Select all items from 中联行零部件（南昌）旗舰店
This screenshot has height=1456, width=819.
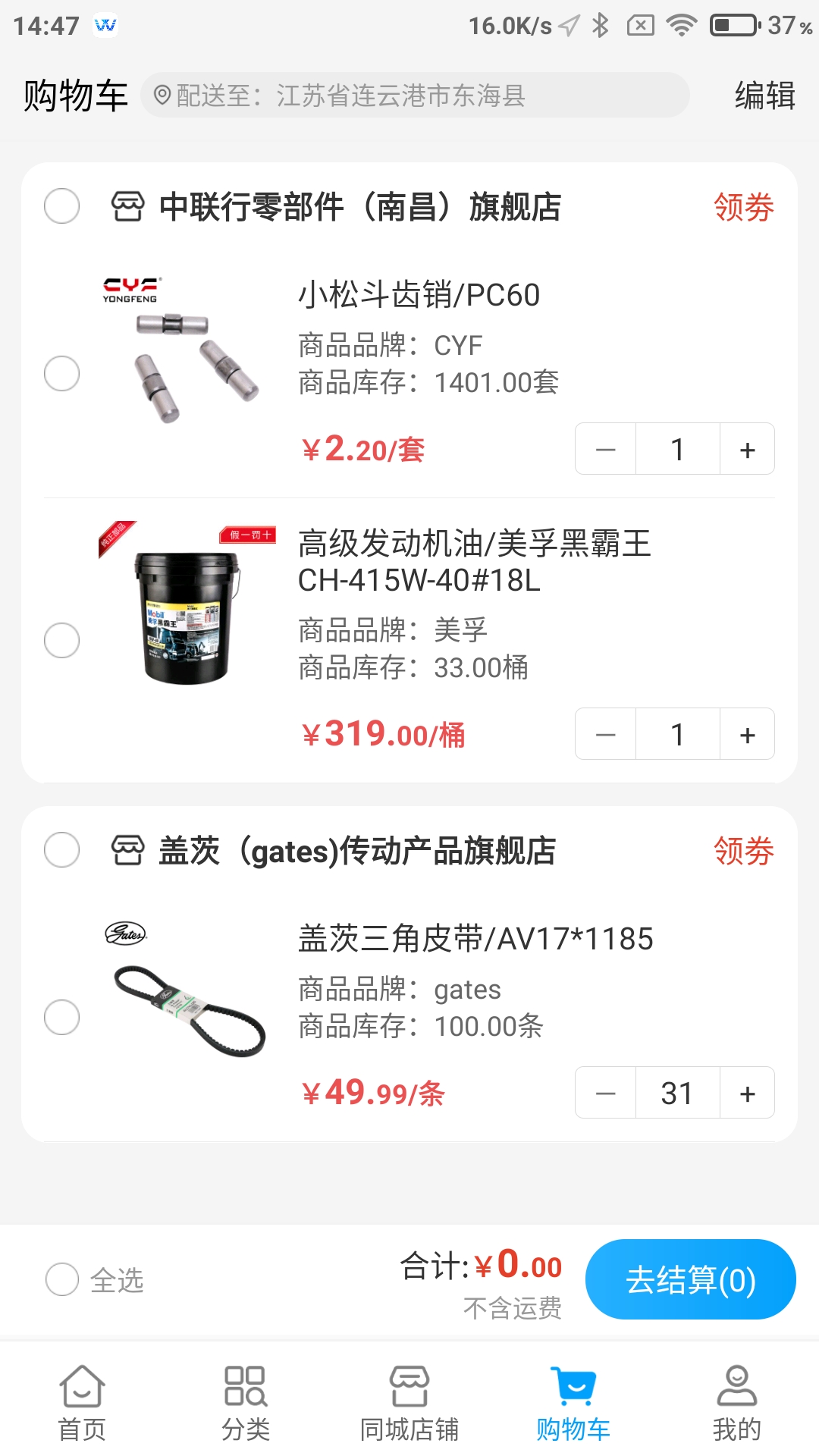[62, 206]
